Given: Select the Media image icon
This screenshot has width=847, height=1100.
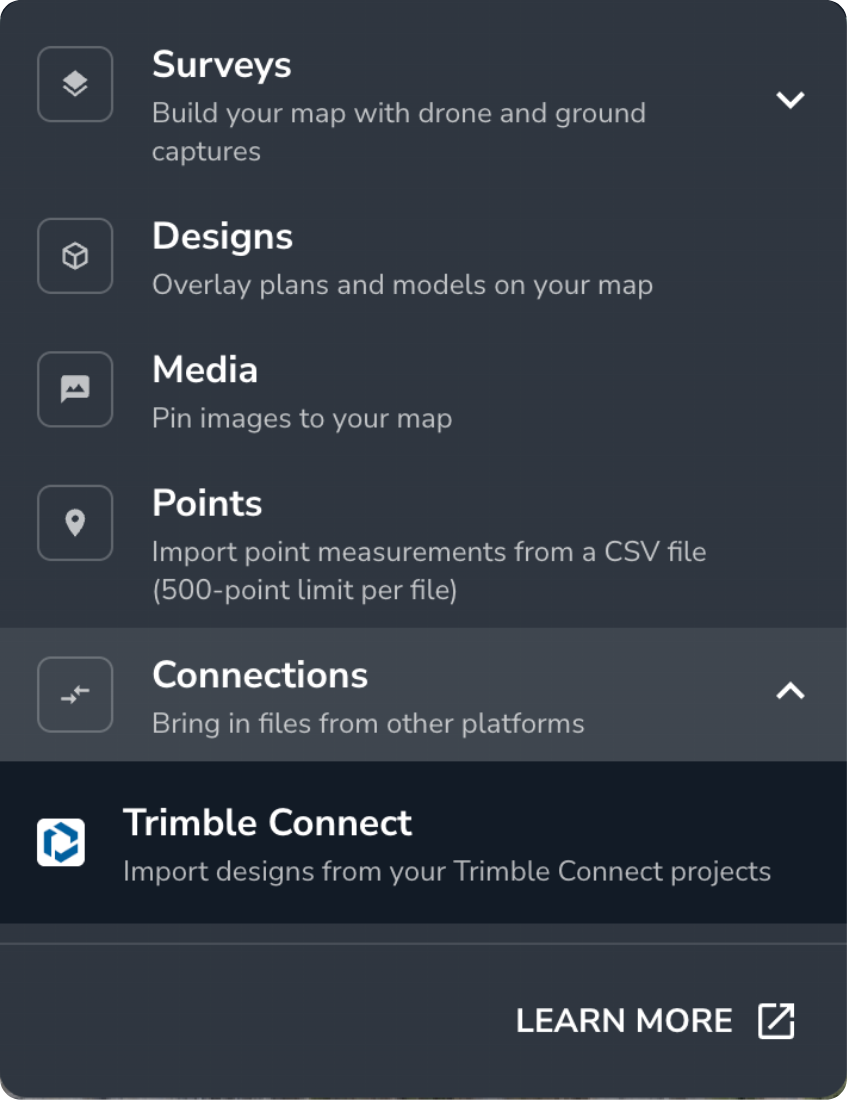Looking at the screenshot, I should (x=74, y=389).
